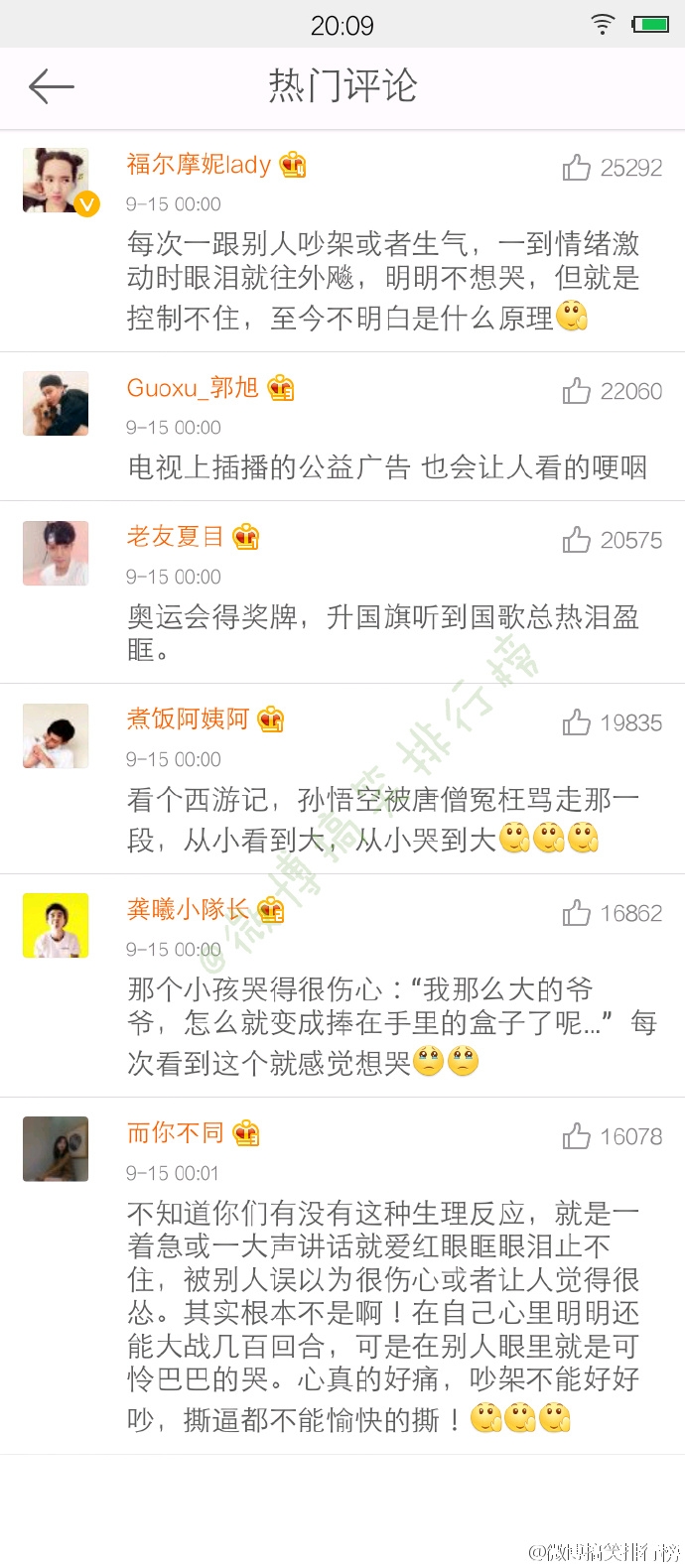This screenshot has height=1568, width=685.
Task: Tap the username Guoxu_郭旭
Action: (193, 388)
